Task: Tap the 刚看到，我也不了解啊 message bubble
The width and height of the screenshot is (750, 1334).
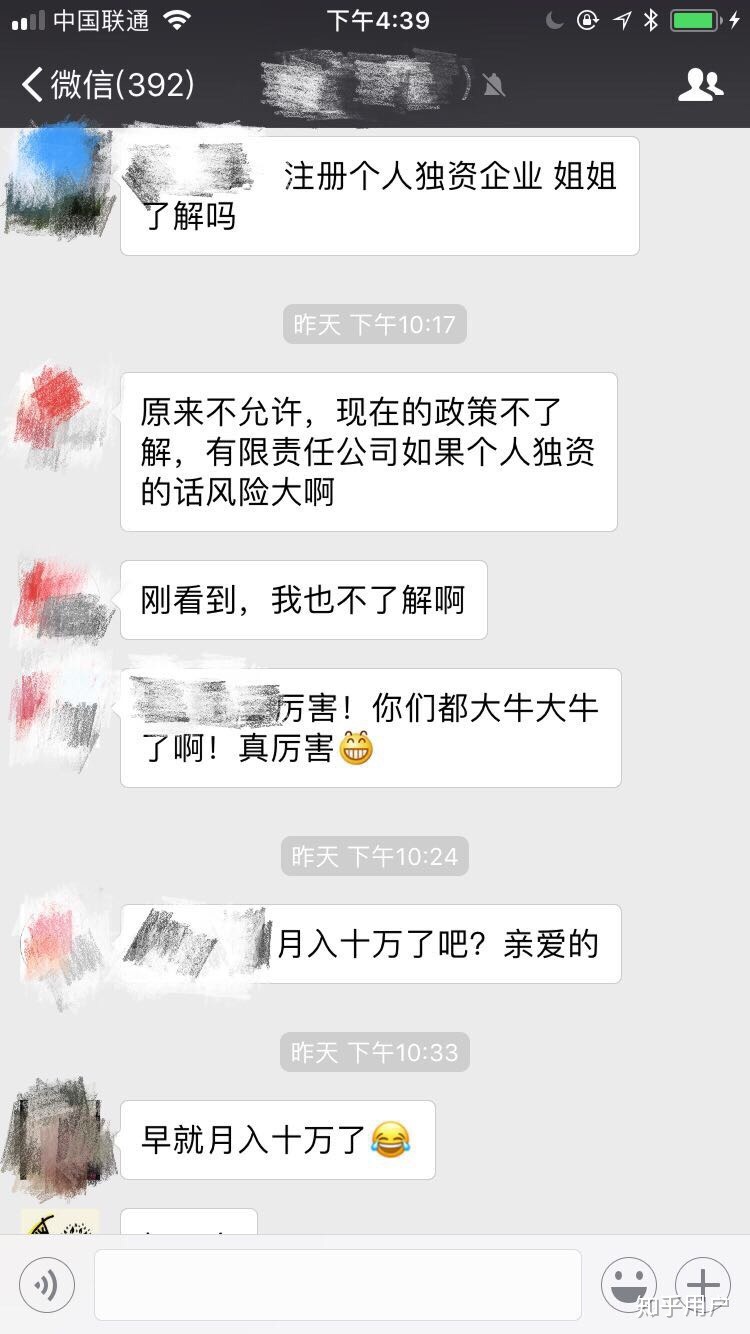Action: click(303, 599)
